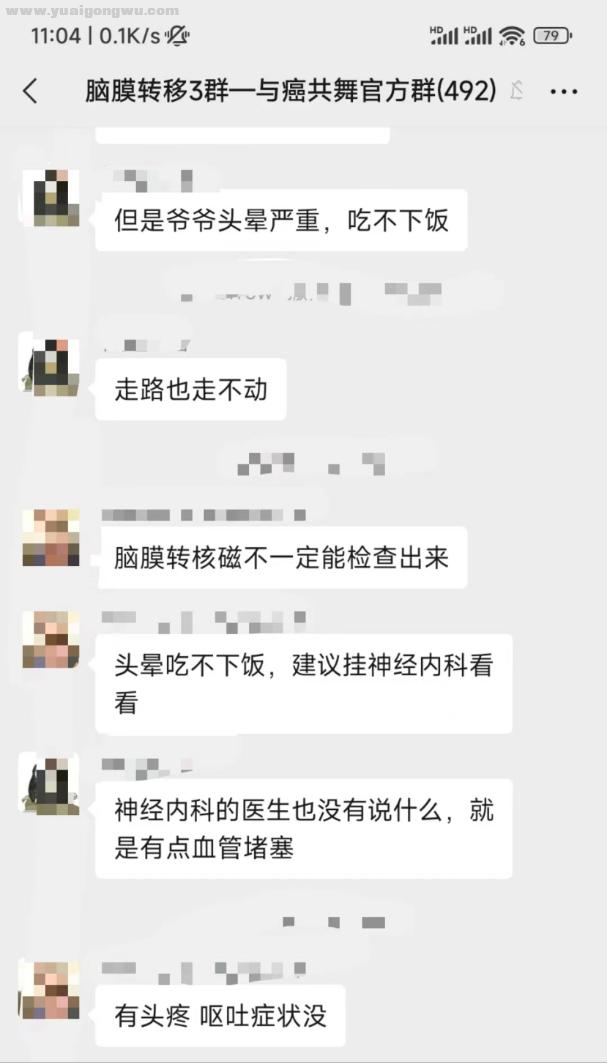Open avatar beside "有头疼 呕吐症状没" message
The width and height of the screenshot is (607, 1063).
tap(50, 990)
